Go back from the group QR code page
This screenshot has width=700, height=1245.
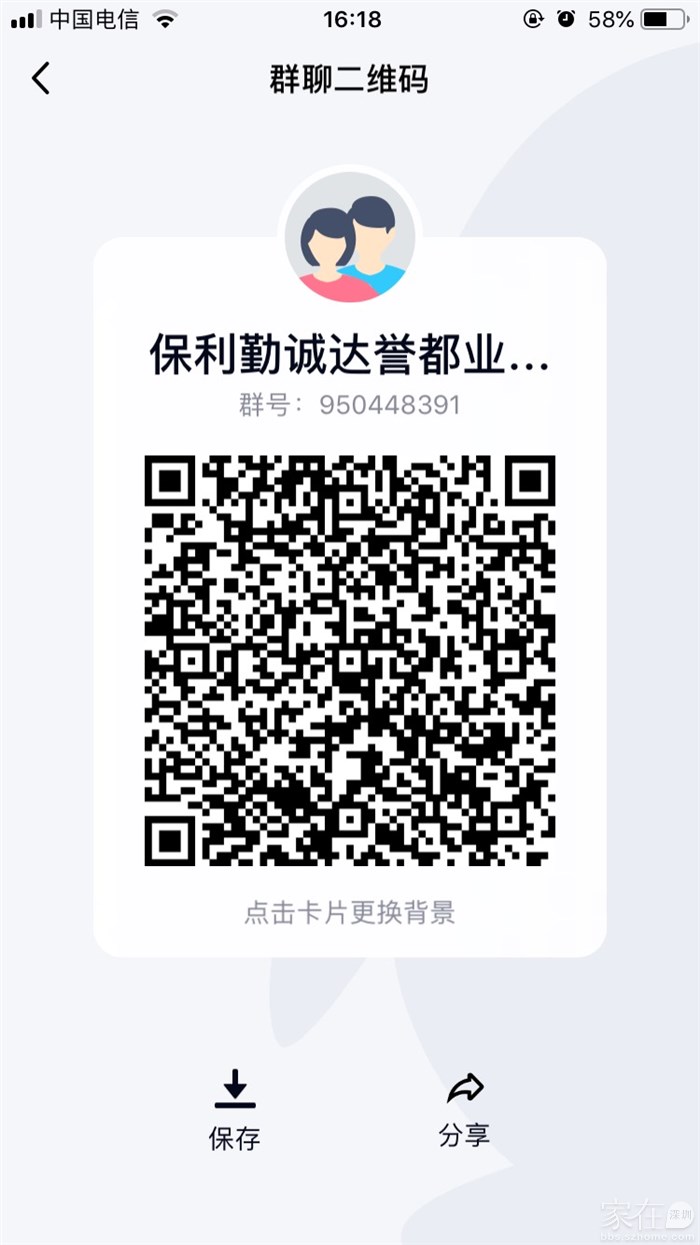click(x=41, y=78)
